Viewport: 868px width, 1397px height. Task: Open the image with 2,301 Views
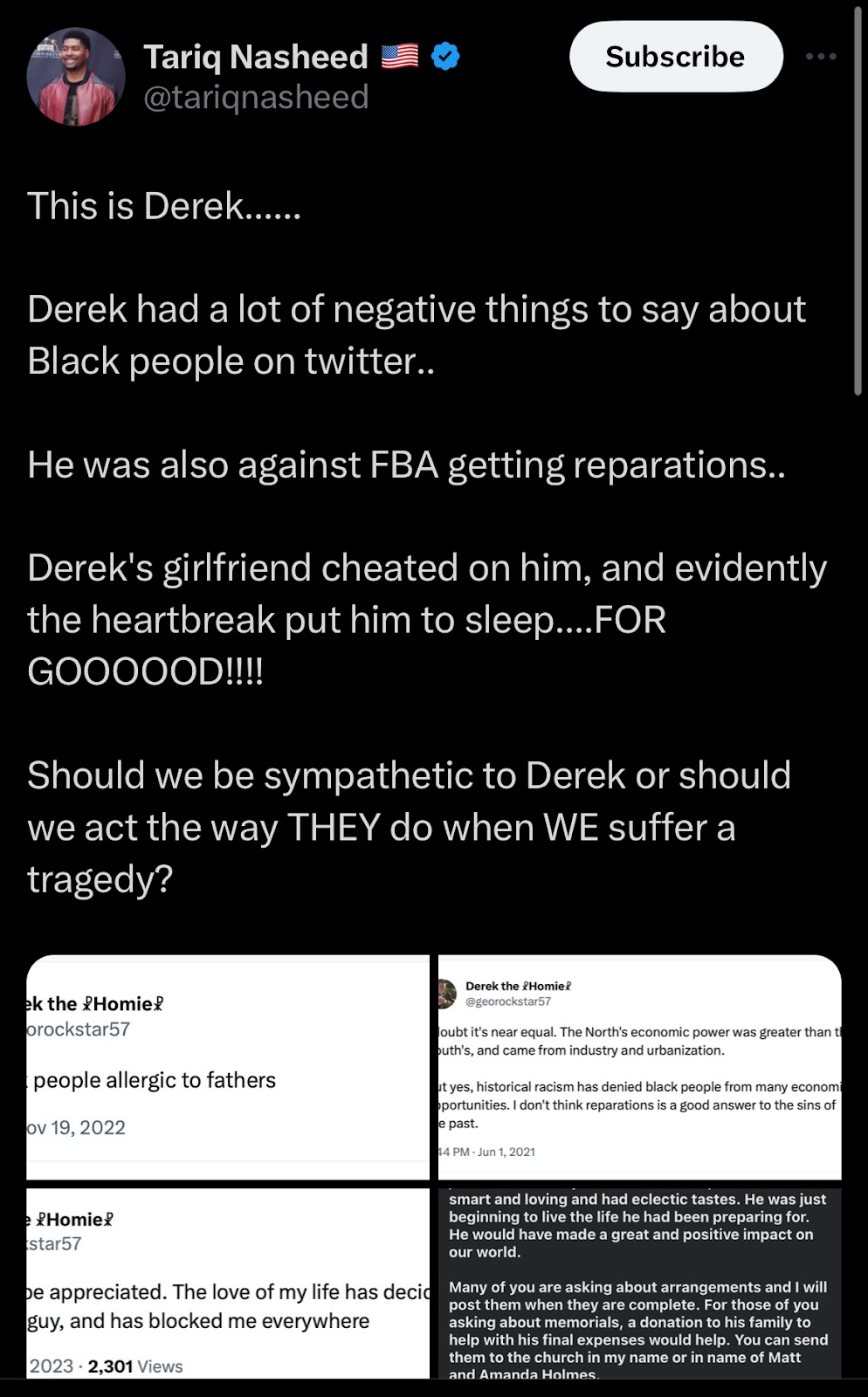(x=228, y=1283)
